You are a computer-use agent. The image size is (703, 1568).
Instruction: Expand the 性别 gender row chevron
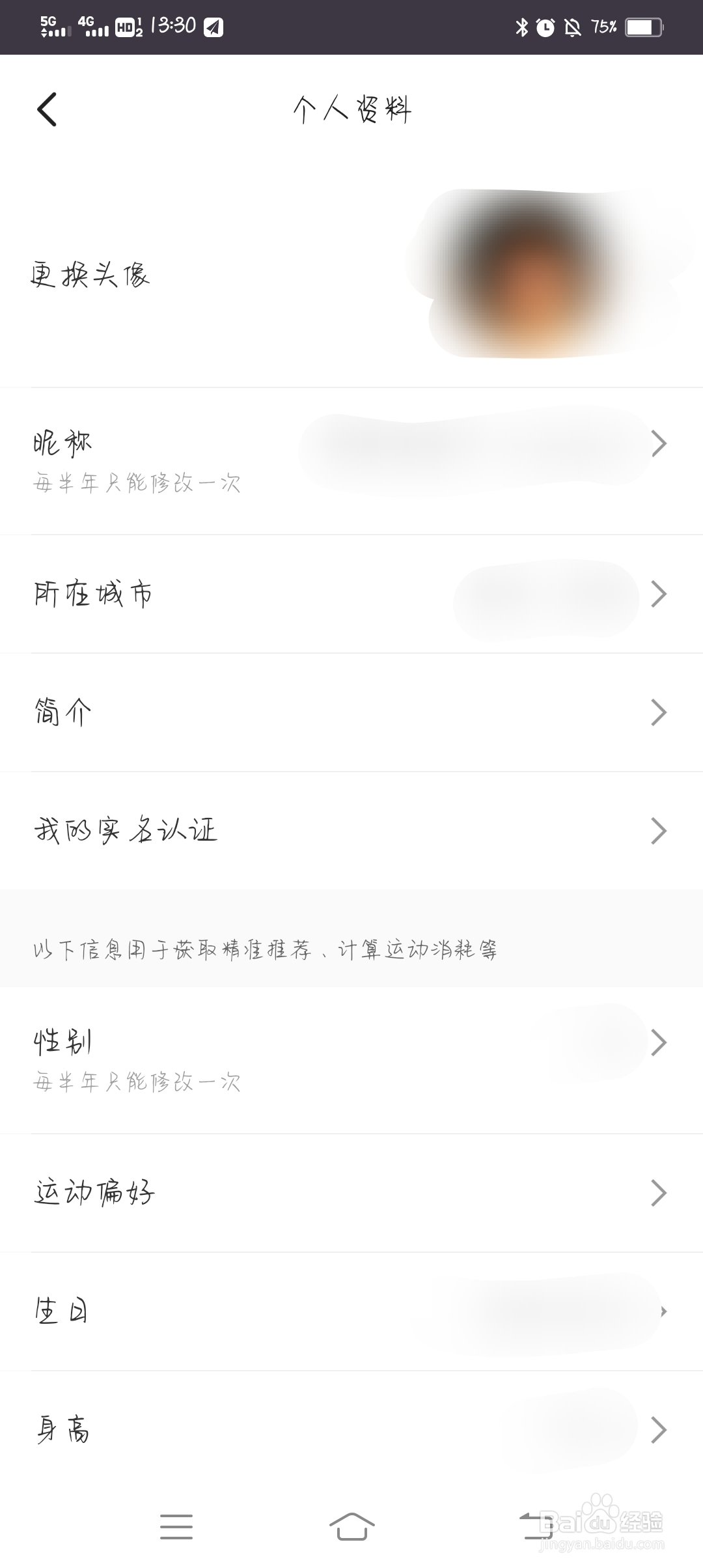(x=659, y=1042)
